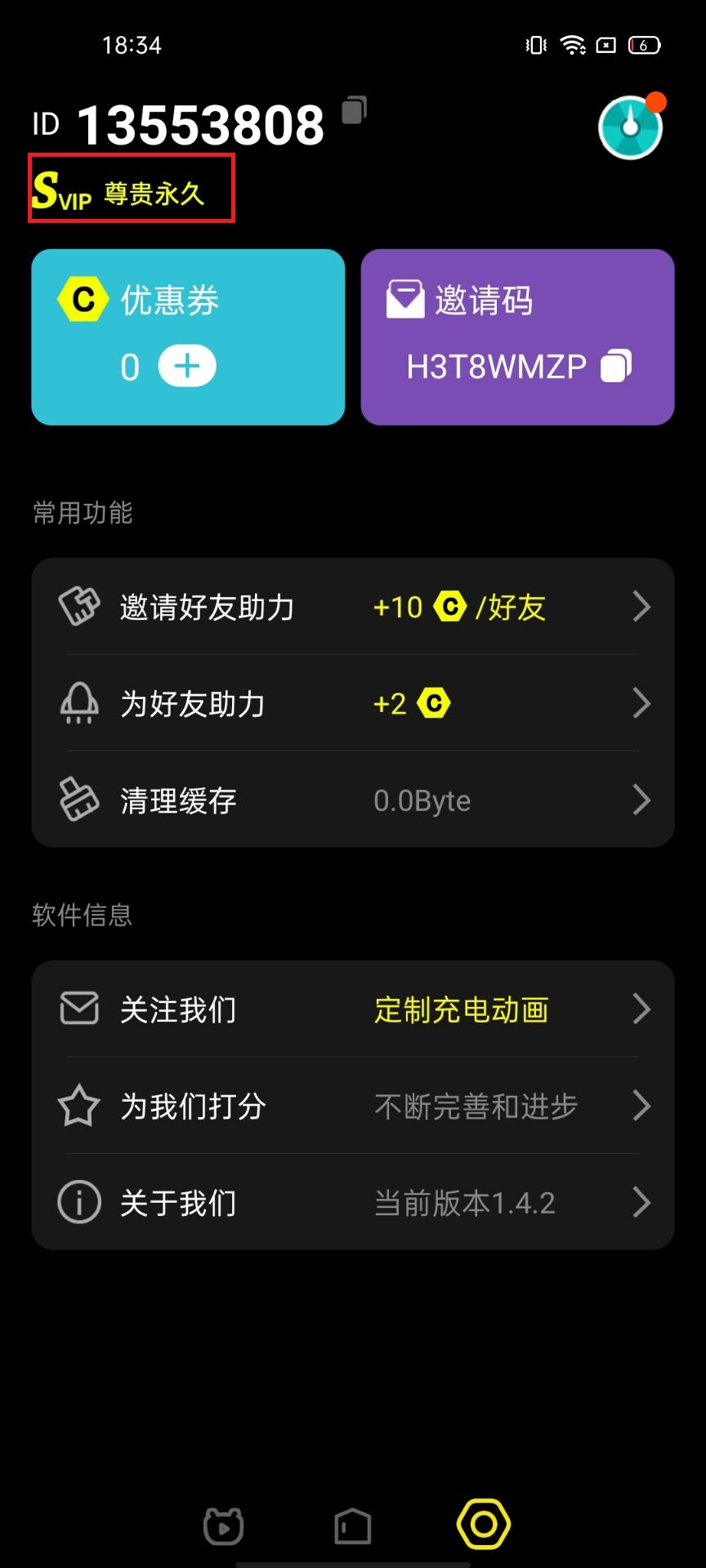Copy the user ID 13553808
This screenshot has height=1568, width=706.
click(354, 109)
